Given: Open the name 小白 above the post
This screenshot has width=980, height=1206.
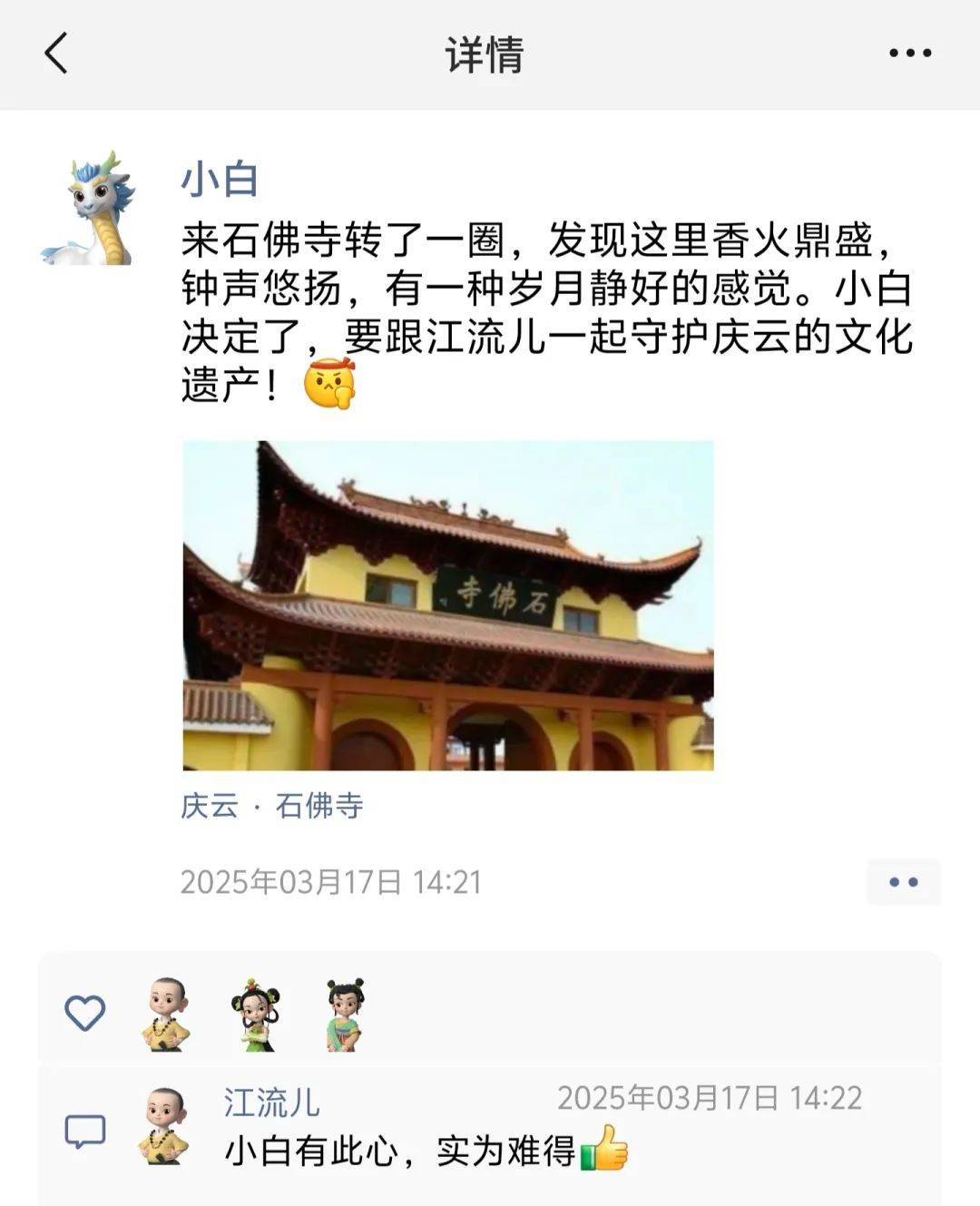Looking at the screenshot, I should [220, 179].
